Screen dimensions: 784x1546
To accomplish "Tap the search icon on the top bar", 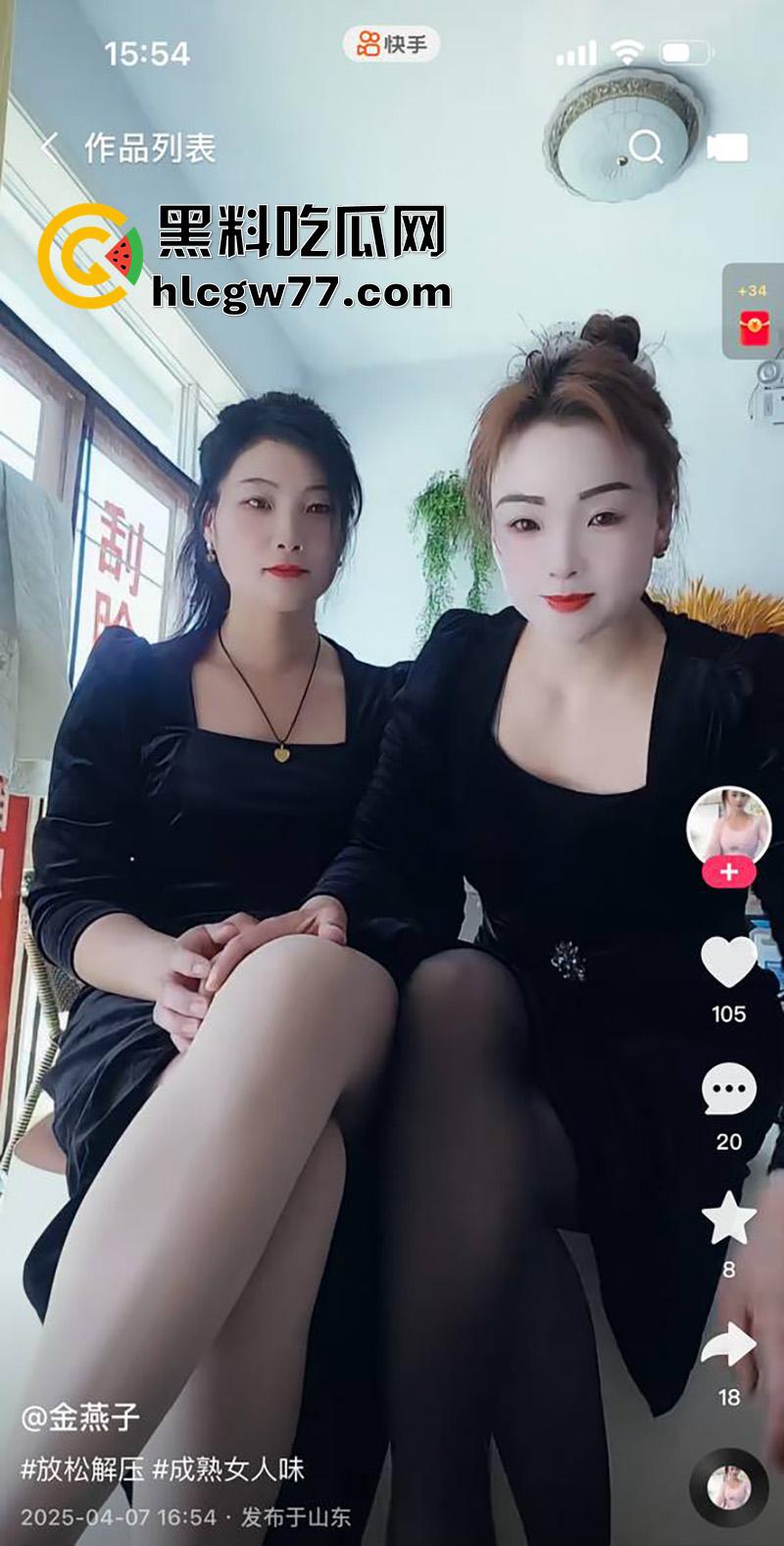I will [646, 146].
